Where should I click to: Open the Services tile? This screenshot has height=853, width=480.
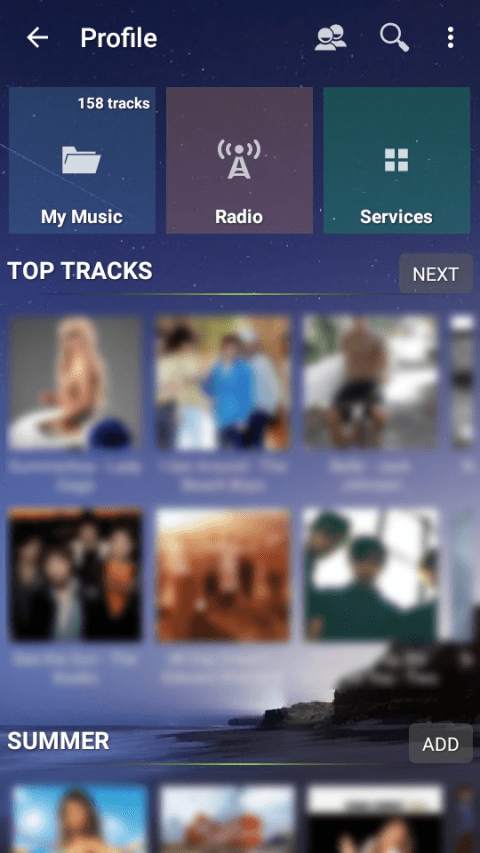click(x=397, y=160)
